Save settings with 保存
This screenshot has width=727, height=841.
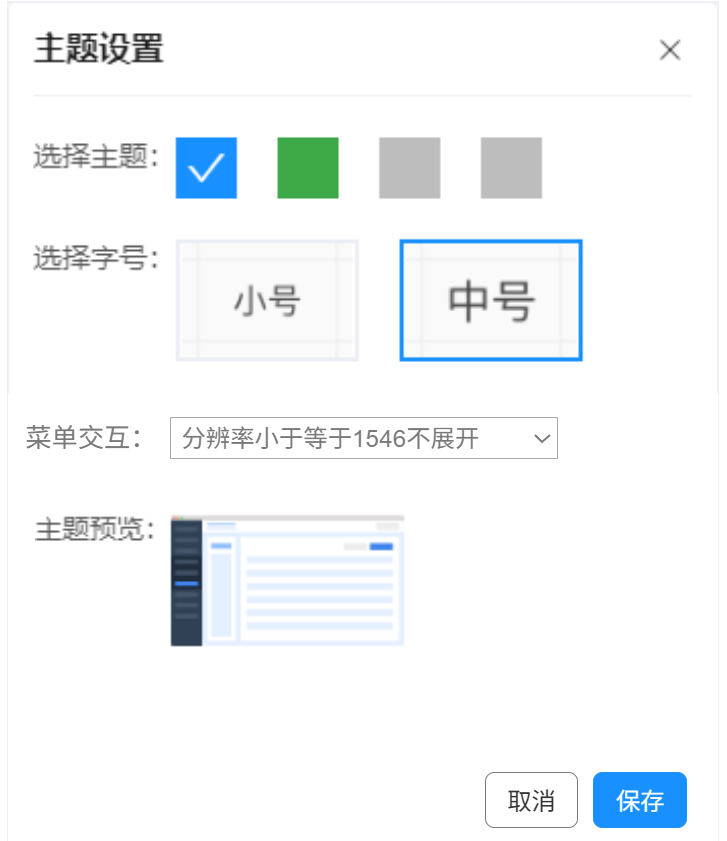(x=640, y=800)
